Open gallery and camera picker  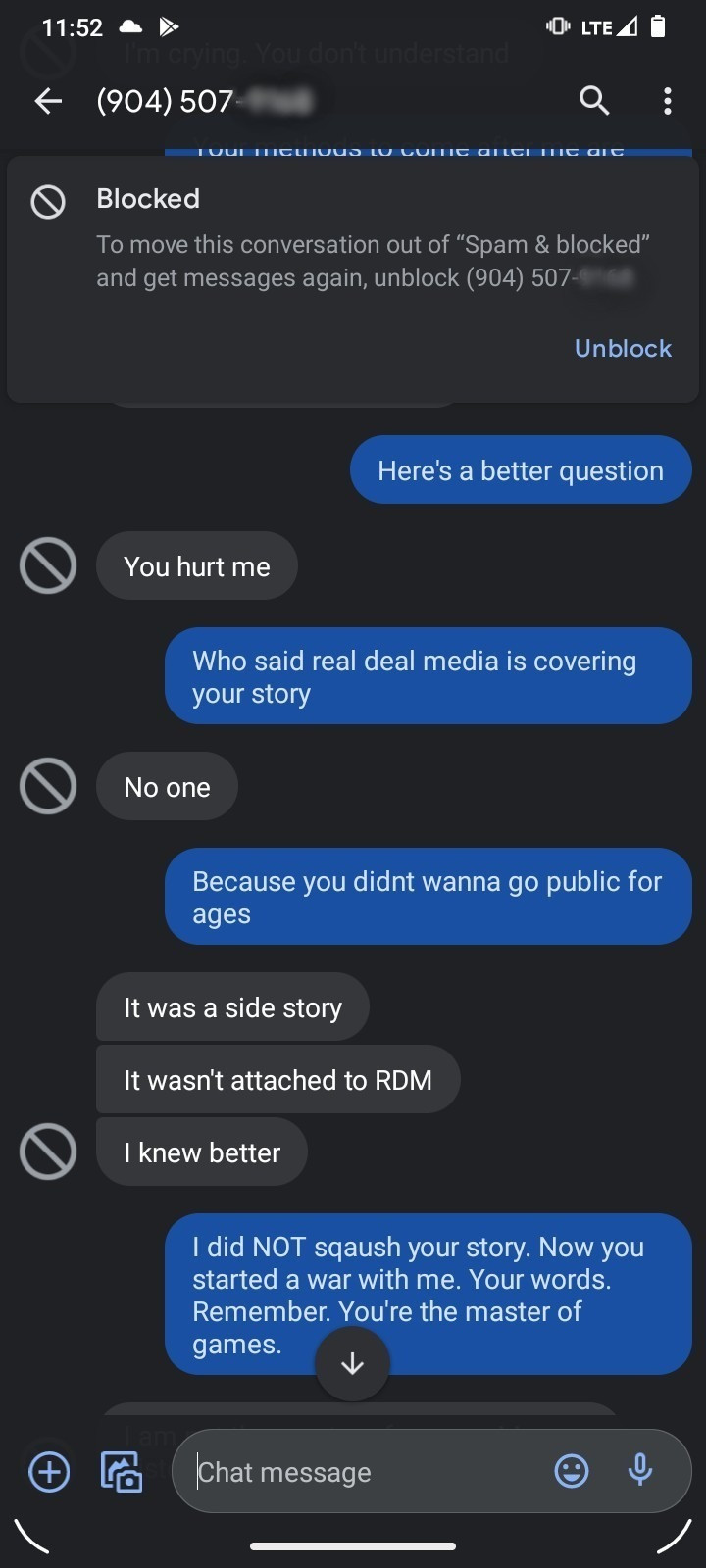click(x=122, y=1471)
